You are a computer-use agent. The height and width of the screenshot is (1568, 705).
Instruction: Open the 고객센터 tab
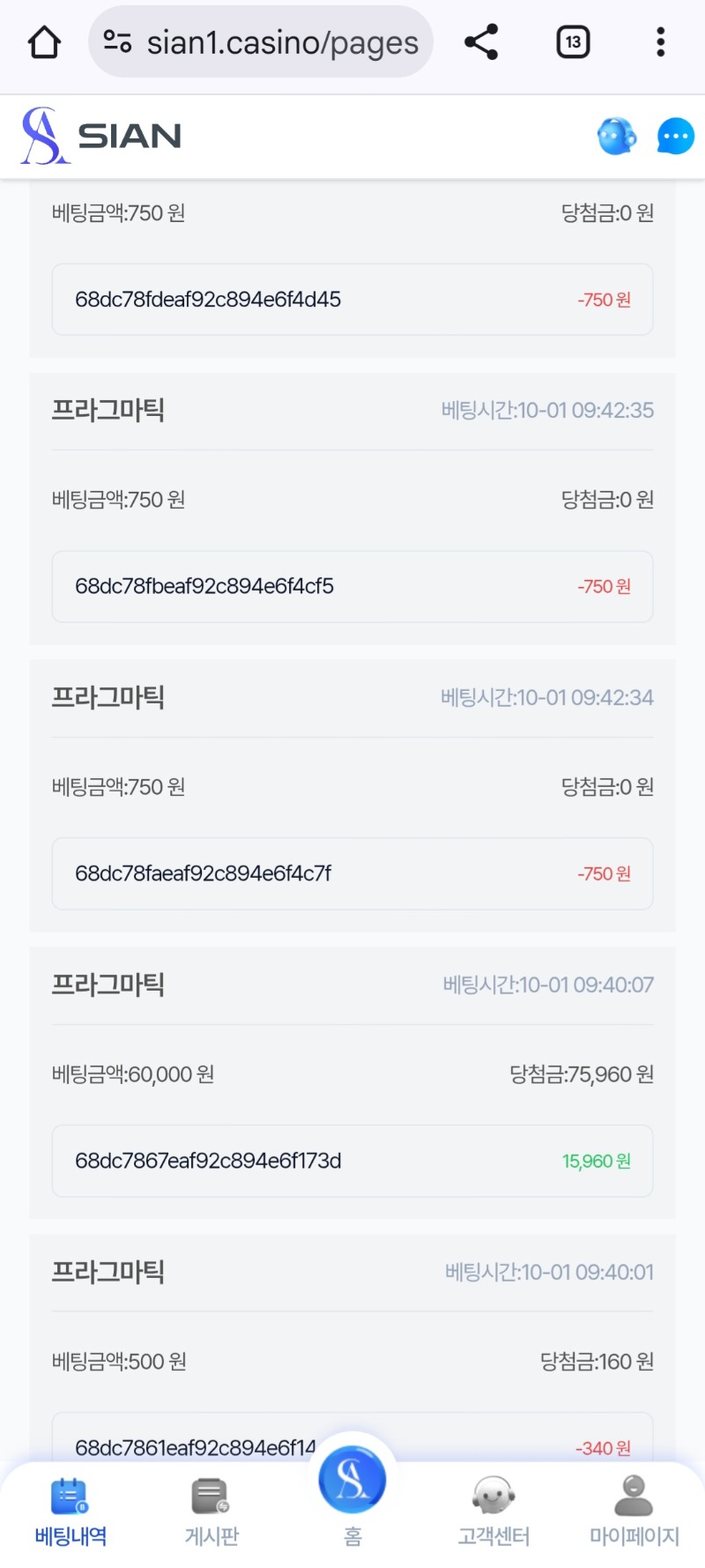pyautogui.click(x=493, y=1512)
